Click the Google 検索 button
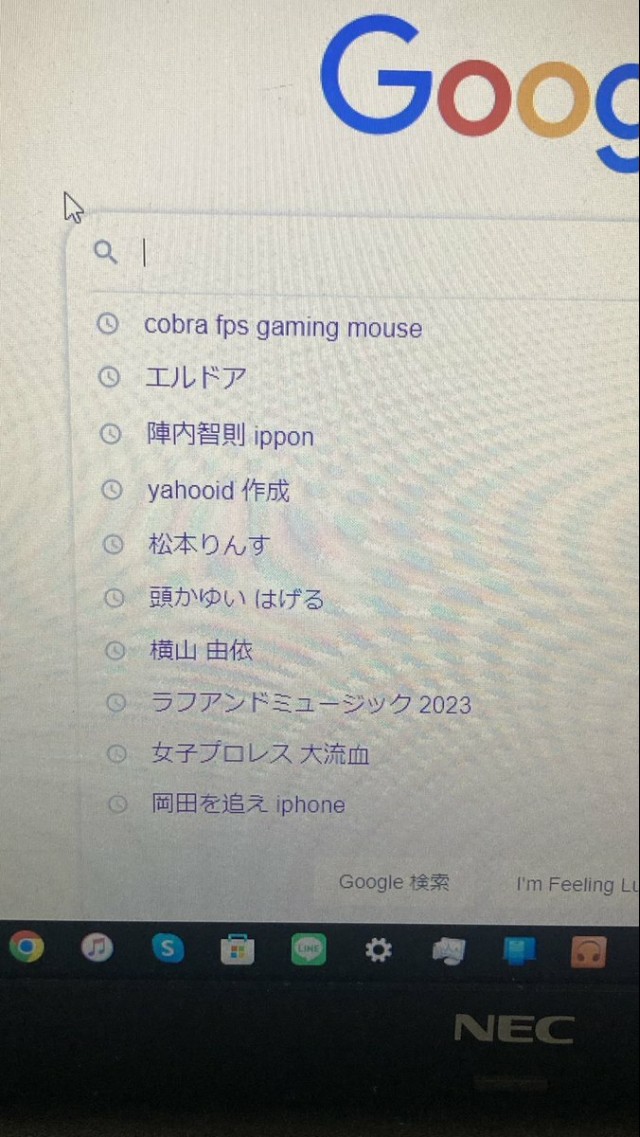This screenshot has width=640, height=1137. tap(394, 882)
